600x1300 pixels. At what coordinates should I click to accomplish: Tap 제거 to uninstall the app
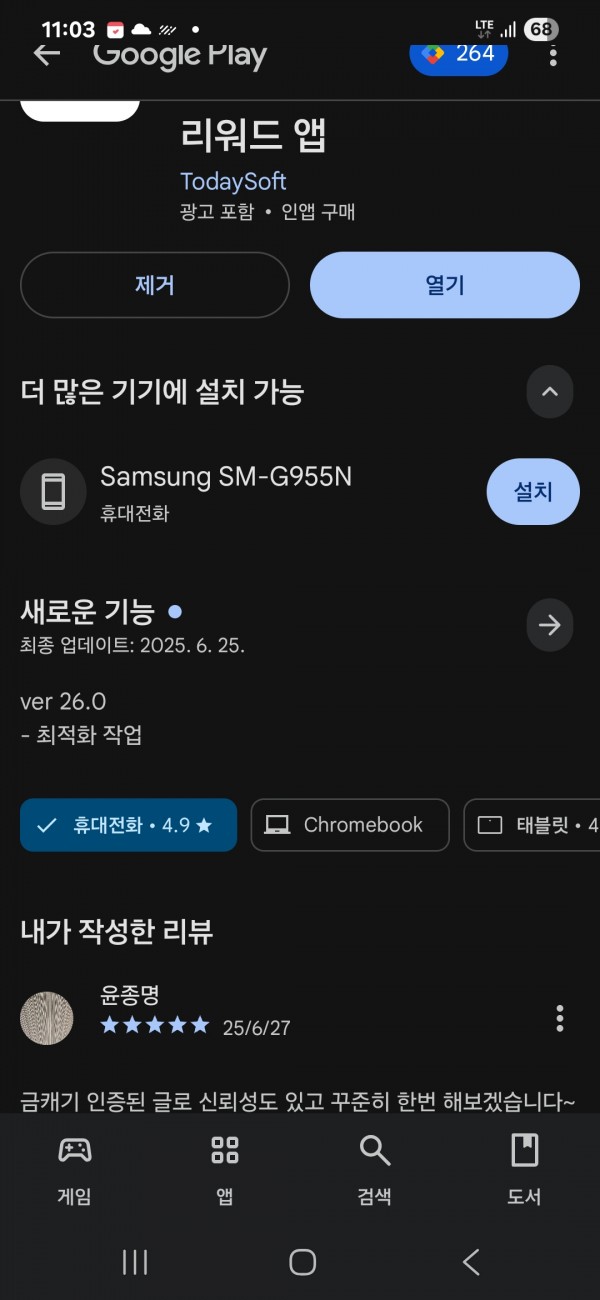[x=155, y=285]
